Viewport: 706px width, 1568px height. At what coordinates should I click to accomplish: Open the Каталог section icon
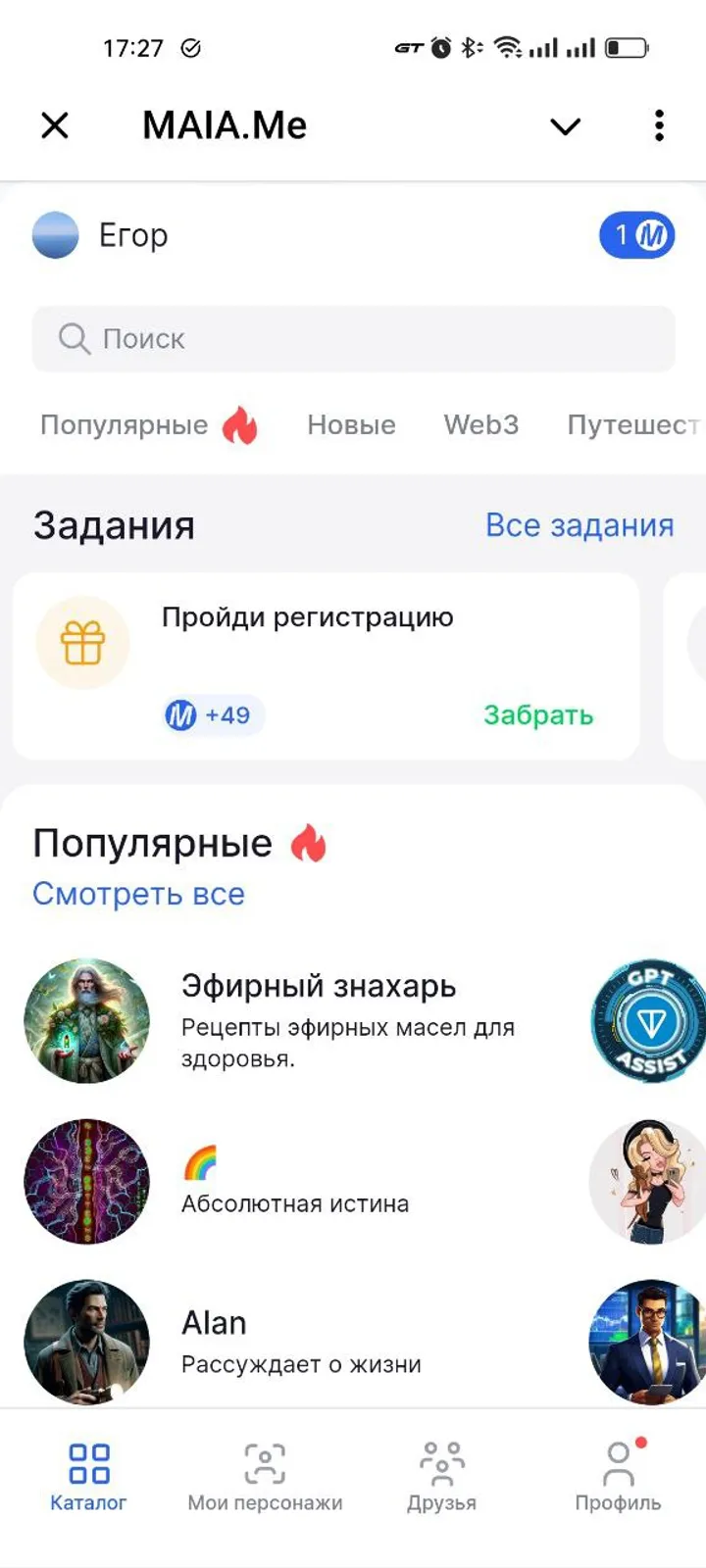coord(87,1461)
